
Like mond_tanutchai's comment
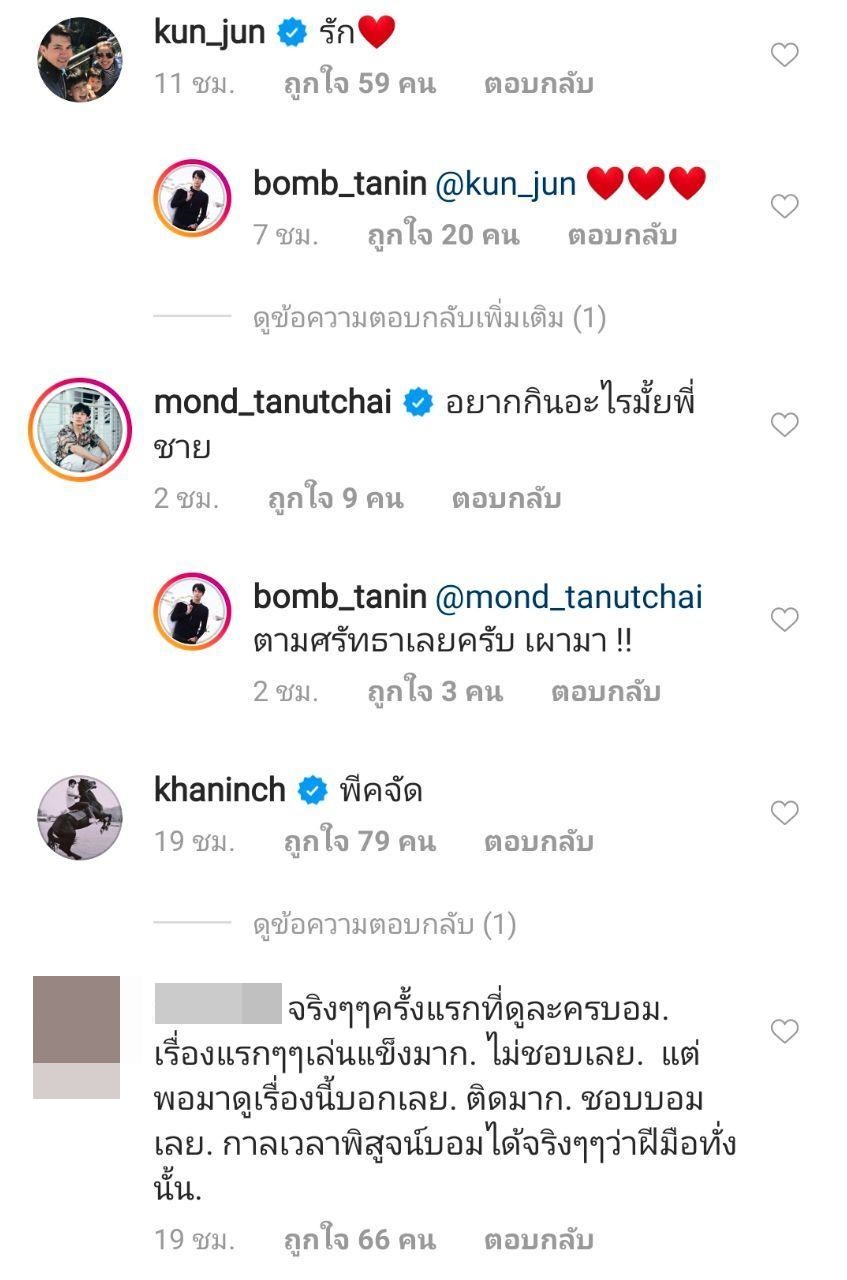point(785,425)
